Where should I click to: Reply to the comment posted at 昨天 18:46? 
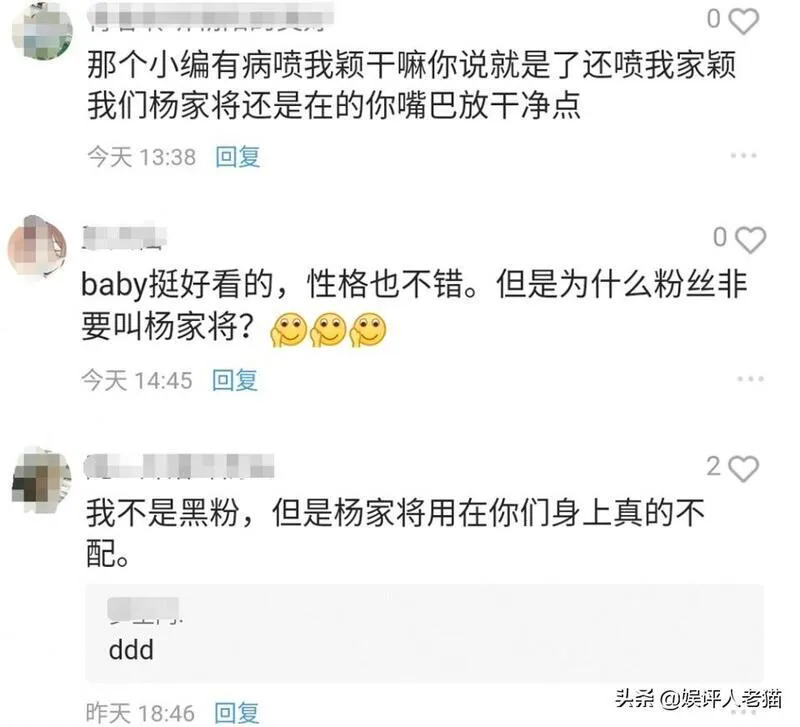coord(236,712)
